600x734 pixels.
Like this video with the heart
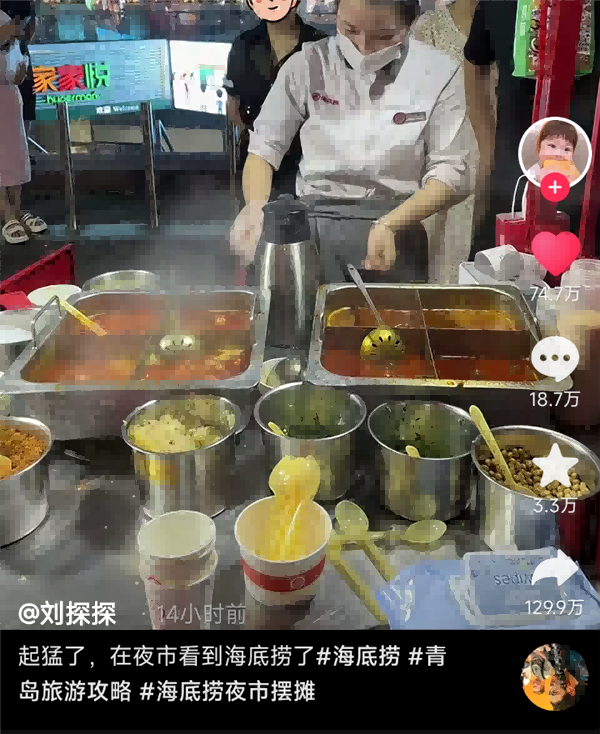(555, 252)
